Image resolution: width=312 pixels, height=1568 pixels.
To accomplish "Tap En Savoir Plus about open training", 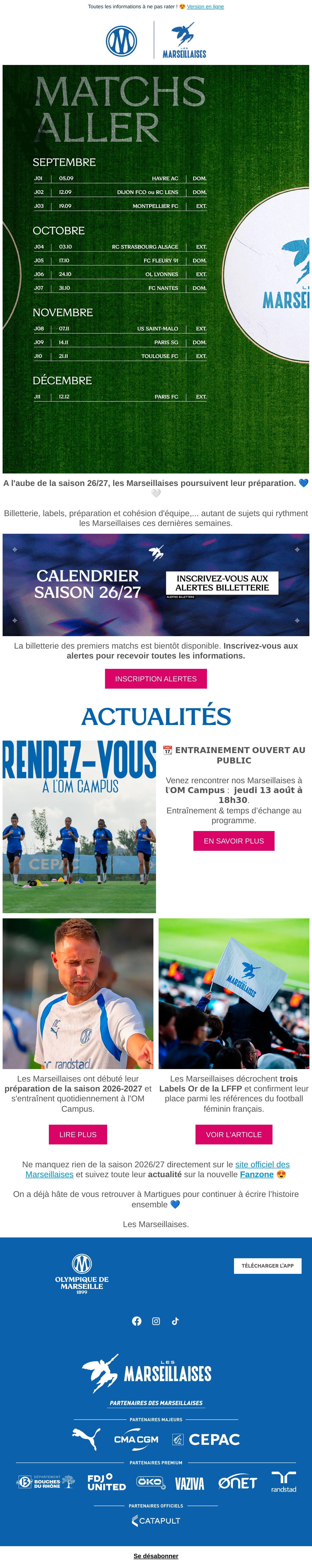I will coord(234,841).
